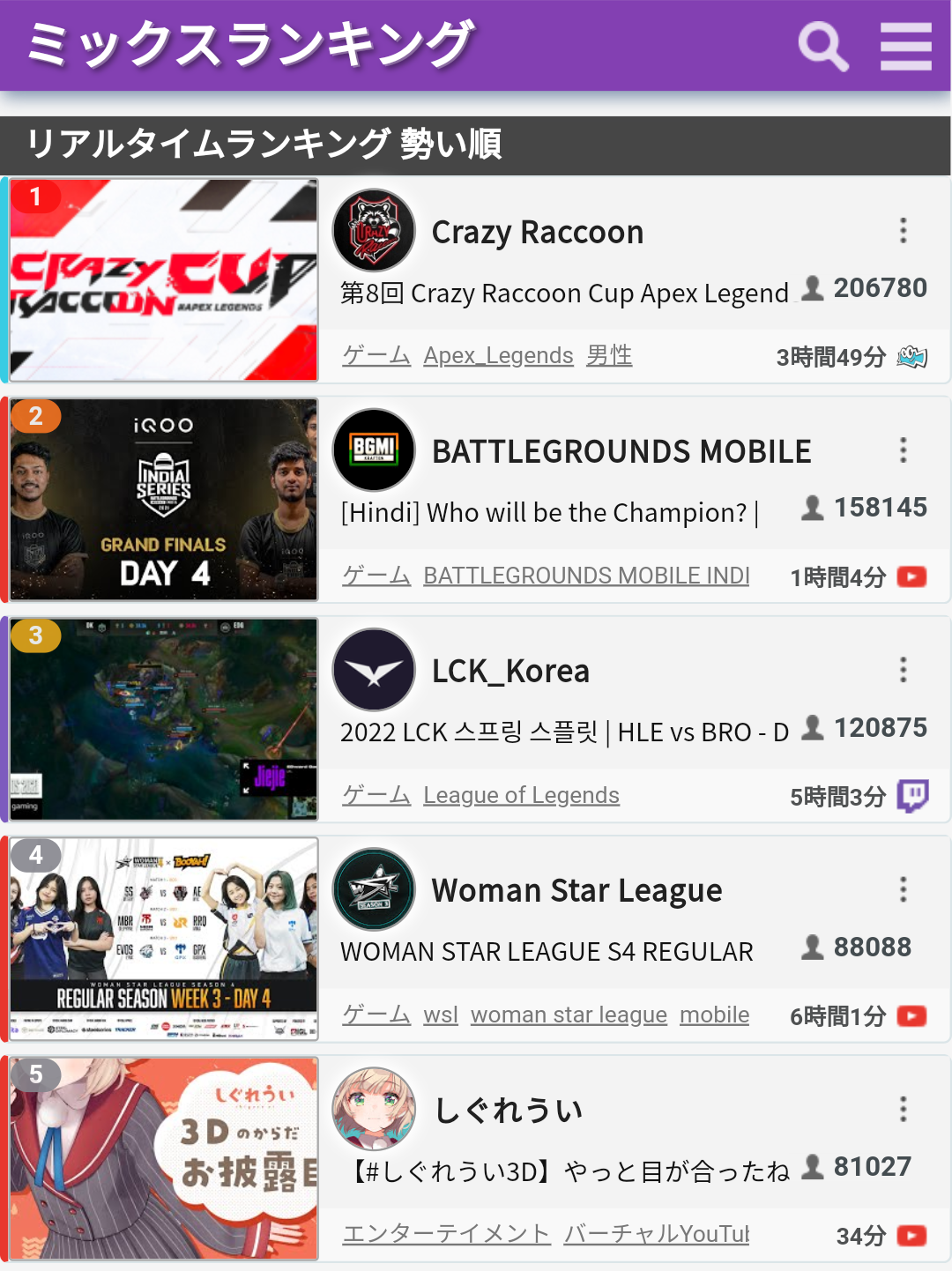952x1271 pixels.
Task: Open more options for LCK_Korea
Action: click(x=903, y=670)
